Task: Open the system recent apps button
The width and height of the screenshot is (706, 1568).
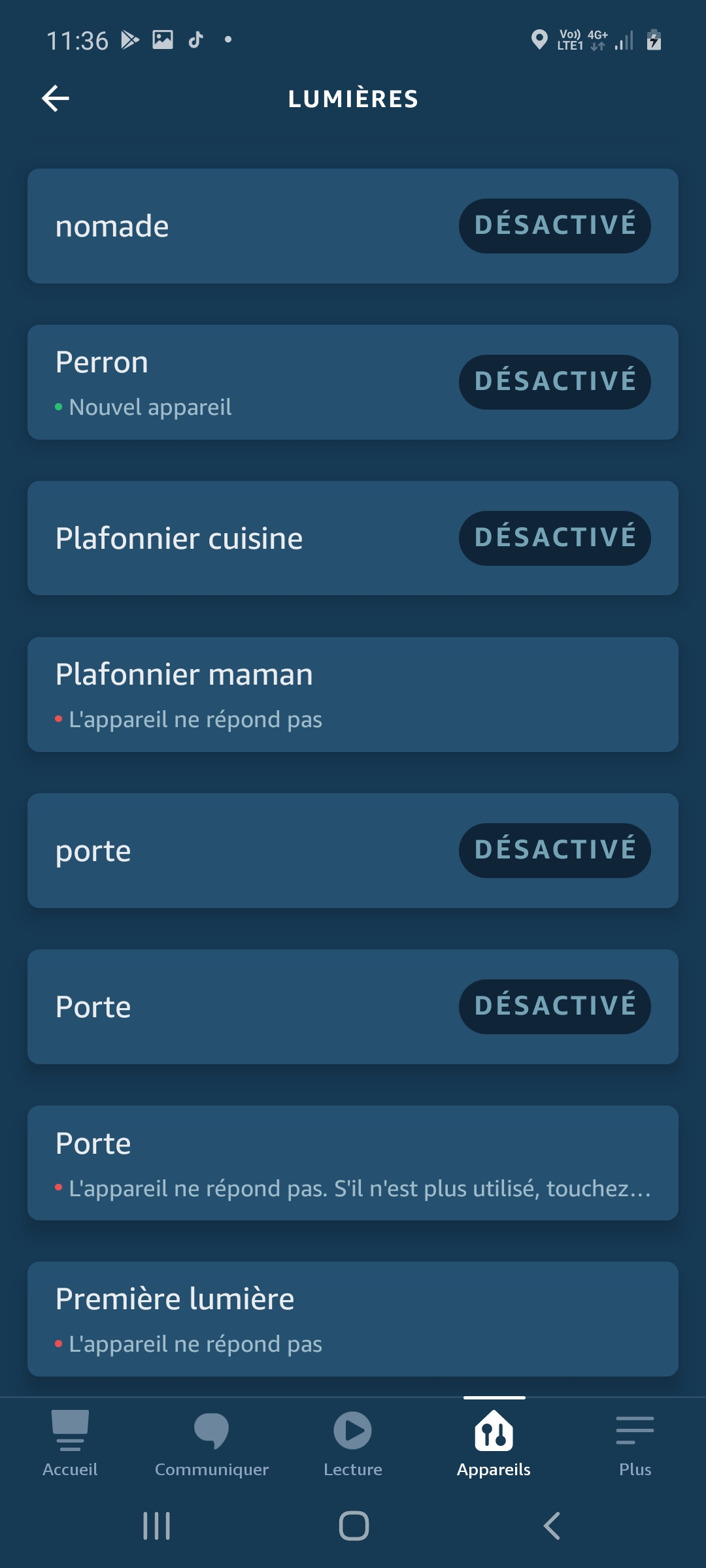Action: (157, 1526)
